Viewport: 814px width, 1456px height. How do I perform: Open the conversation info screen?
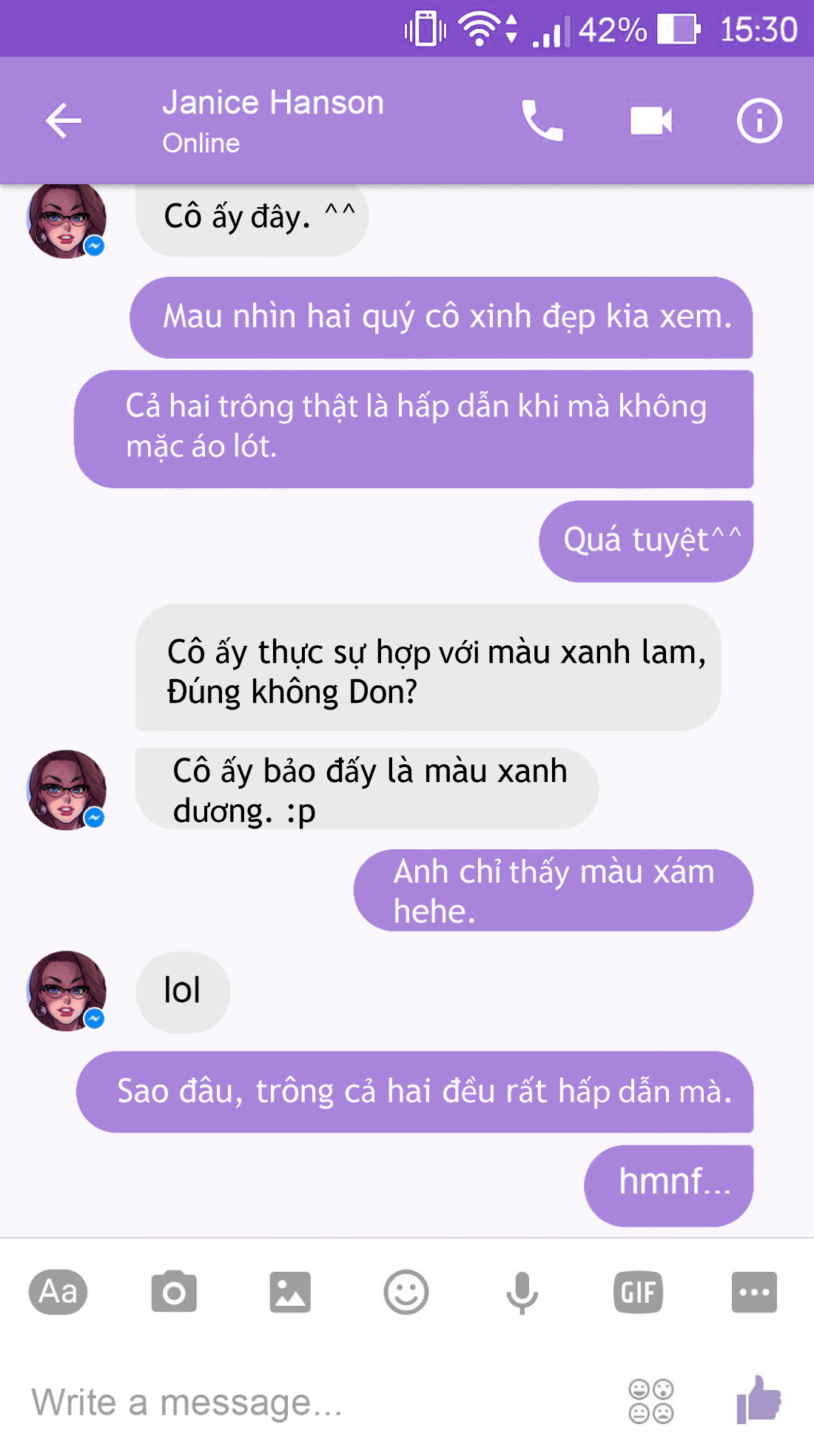point(758,120)
